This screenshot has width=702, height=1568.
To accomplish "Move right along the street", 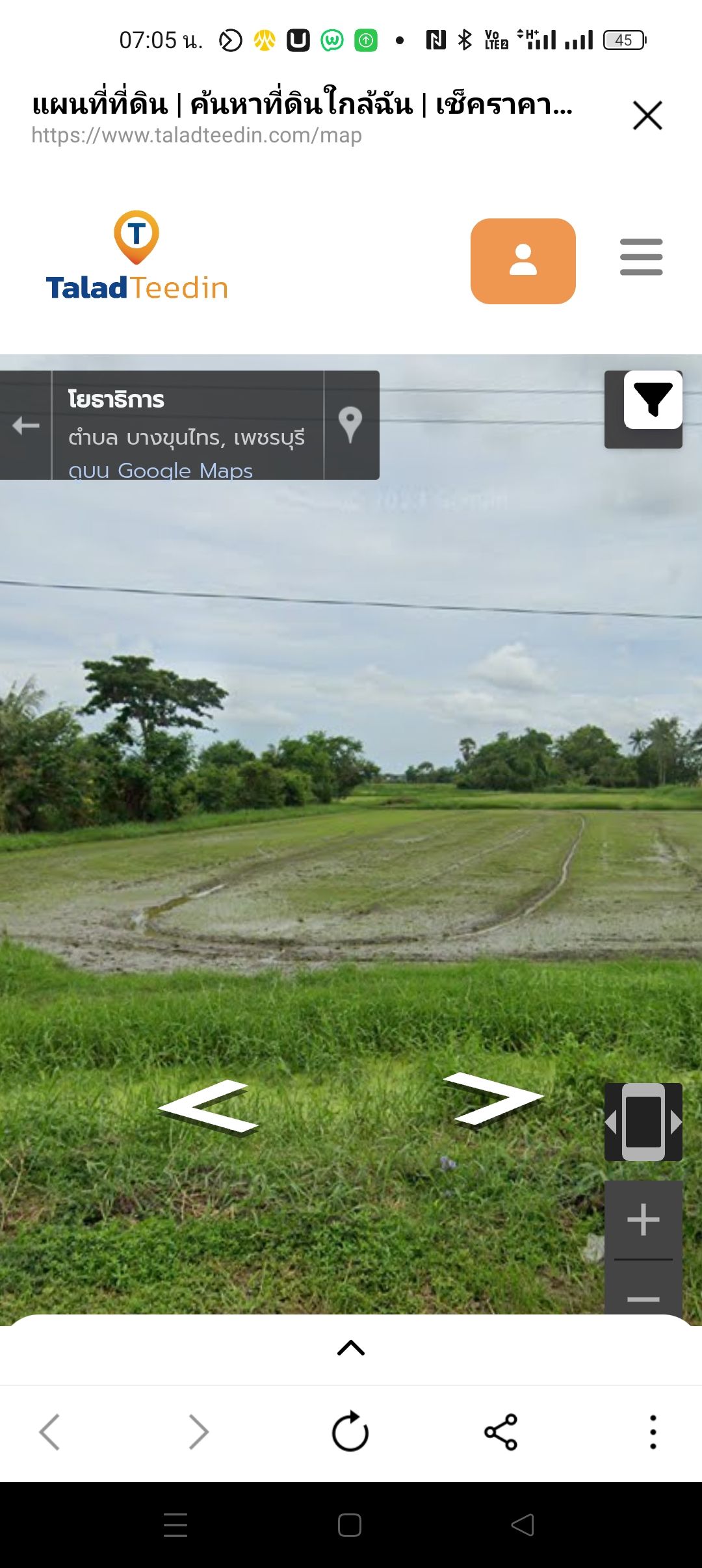I will click(494, 1098).
